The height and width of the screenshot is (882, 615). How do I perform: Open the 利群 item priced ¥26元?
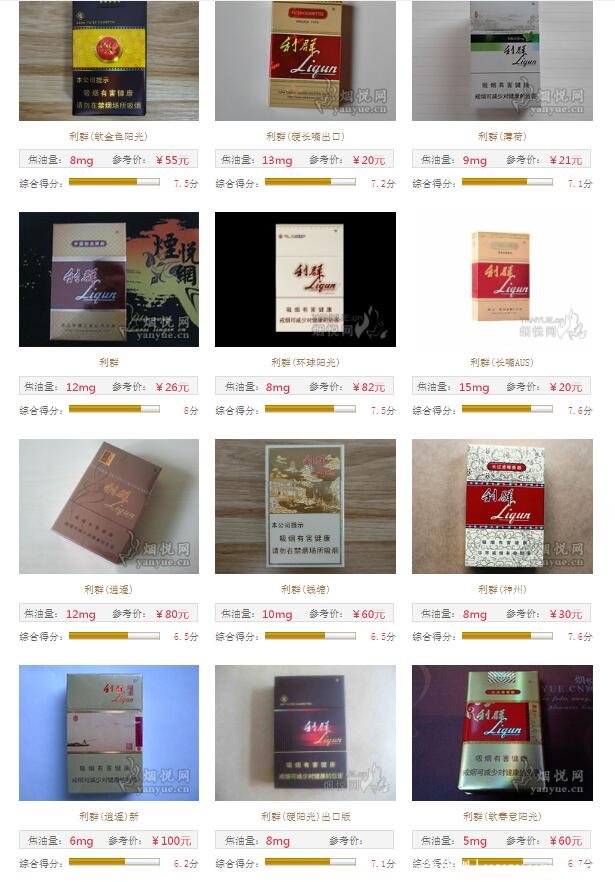click(108, 279)
